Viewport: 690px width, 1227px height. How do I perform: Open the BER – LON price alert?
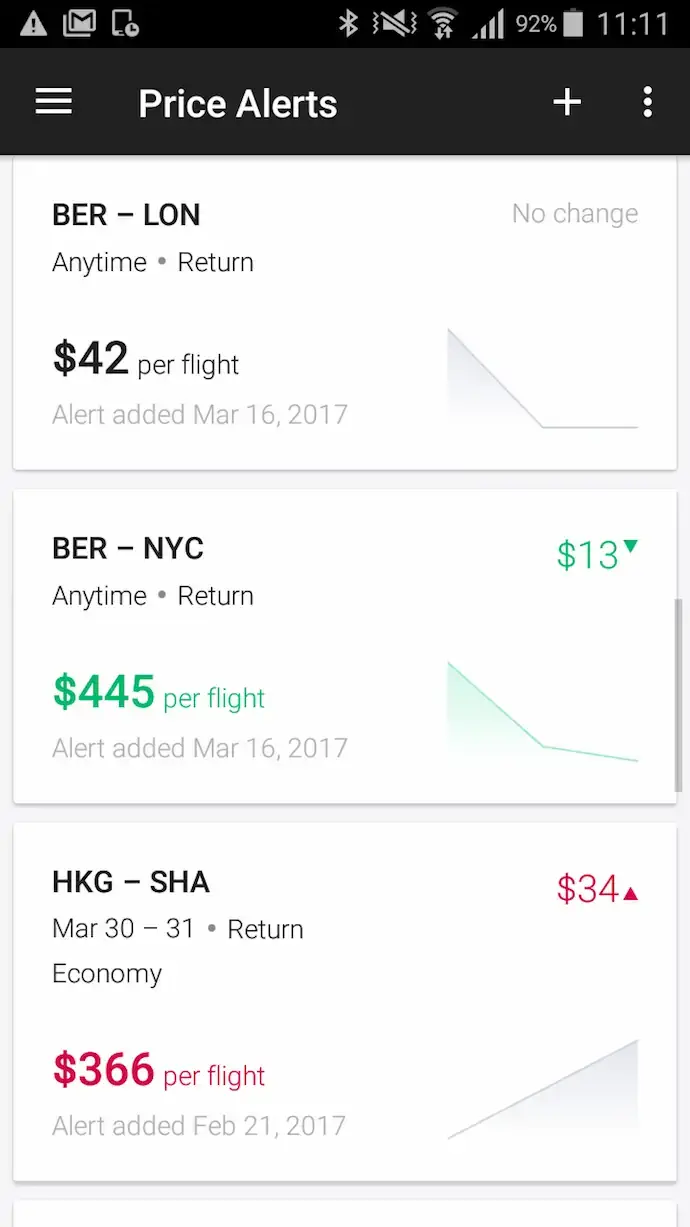345,314
